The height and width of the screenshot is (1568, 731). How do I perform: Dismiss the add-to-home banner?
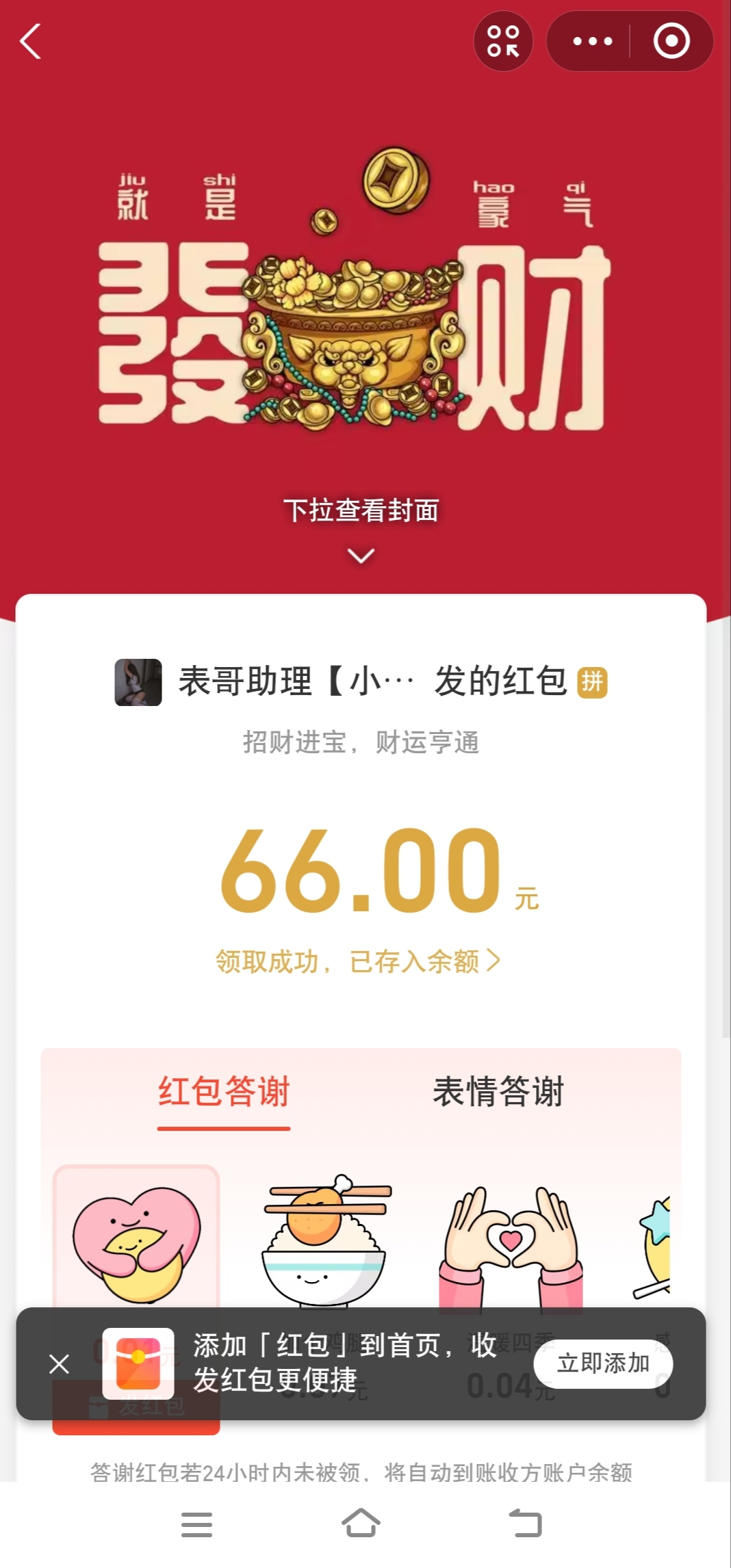[x=60, y=1363]
